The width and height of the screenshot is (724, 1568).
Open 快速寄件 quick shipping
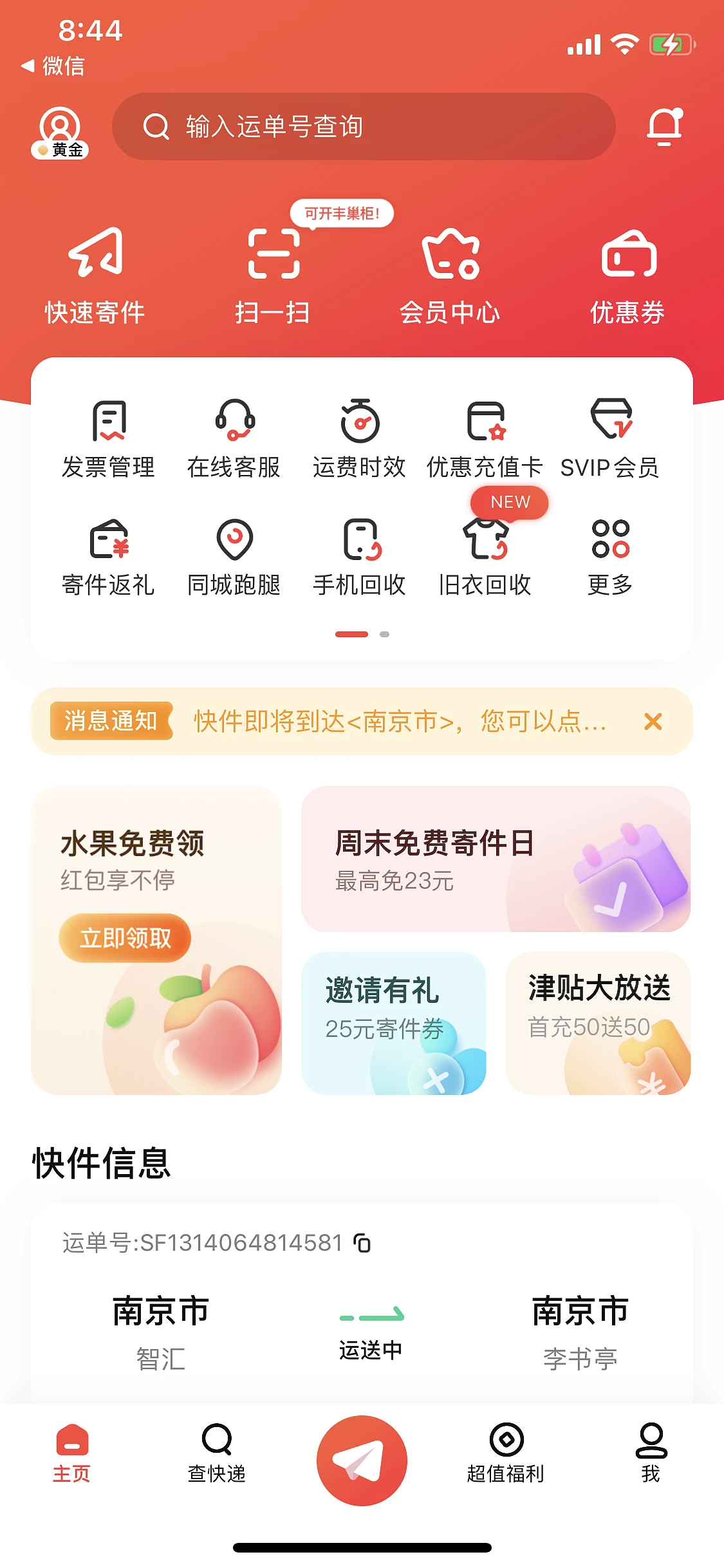95,275
